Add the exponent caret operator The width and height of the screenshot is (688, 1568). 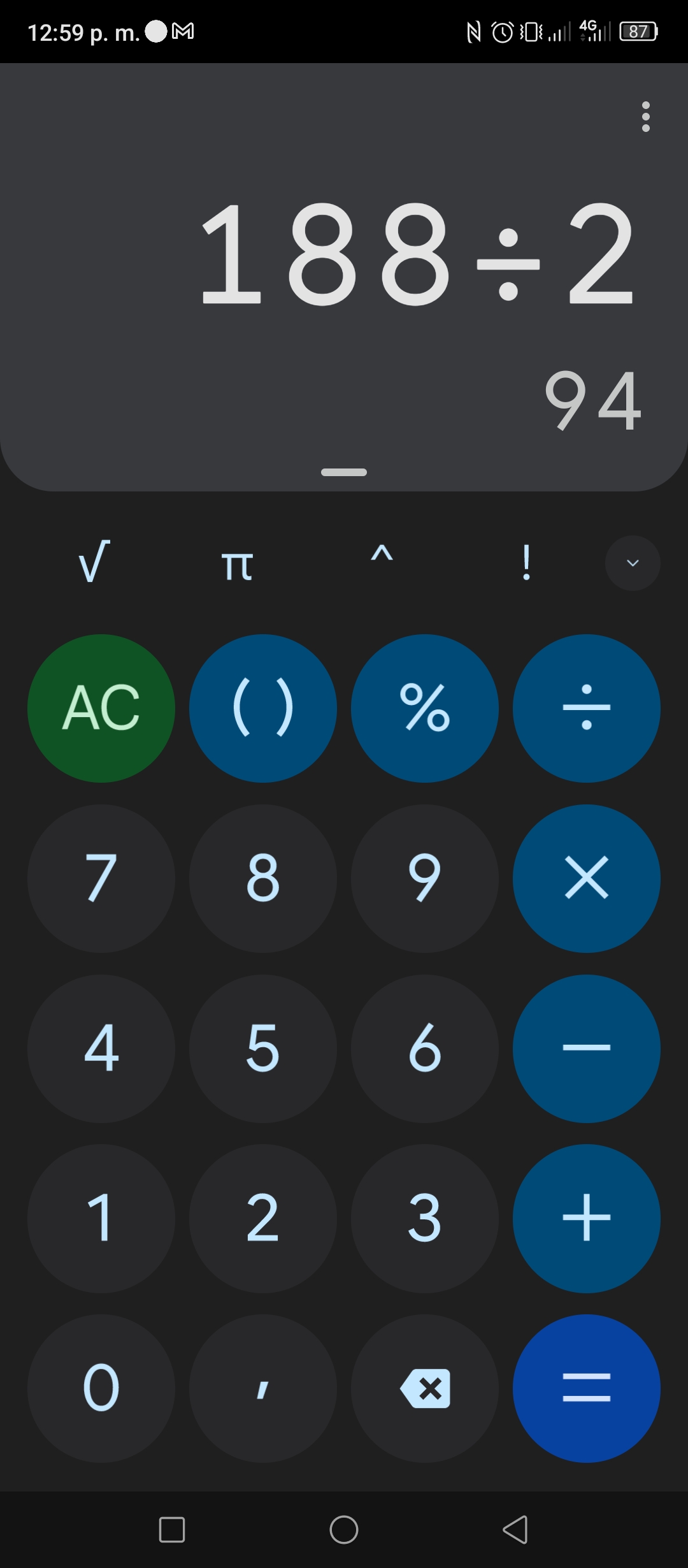[x=382, y=555]
